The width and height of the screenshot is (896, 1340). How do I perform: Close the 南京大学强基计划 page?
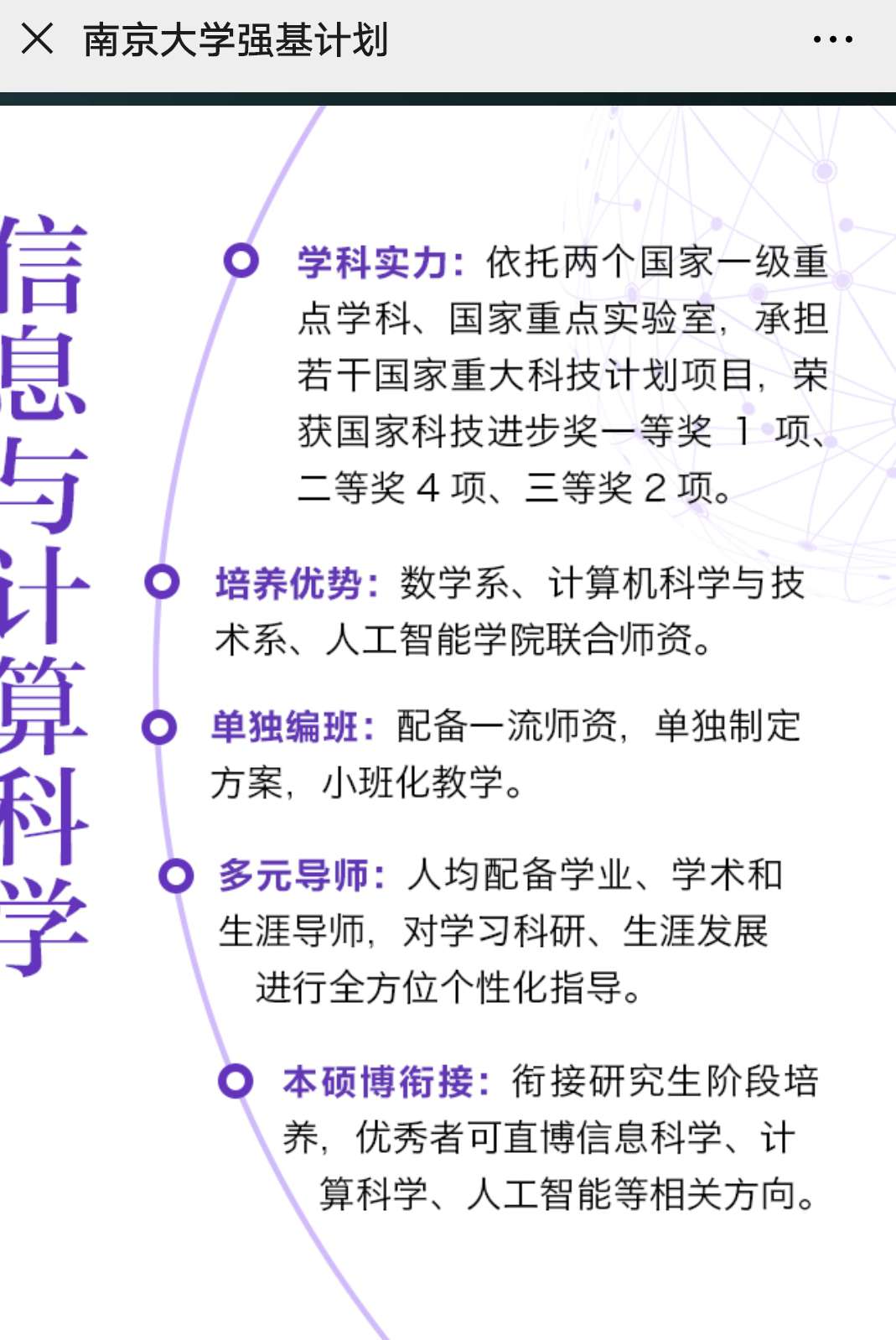[x=37, y=39]
